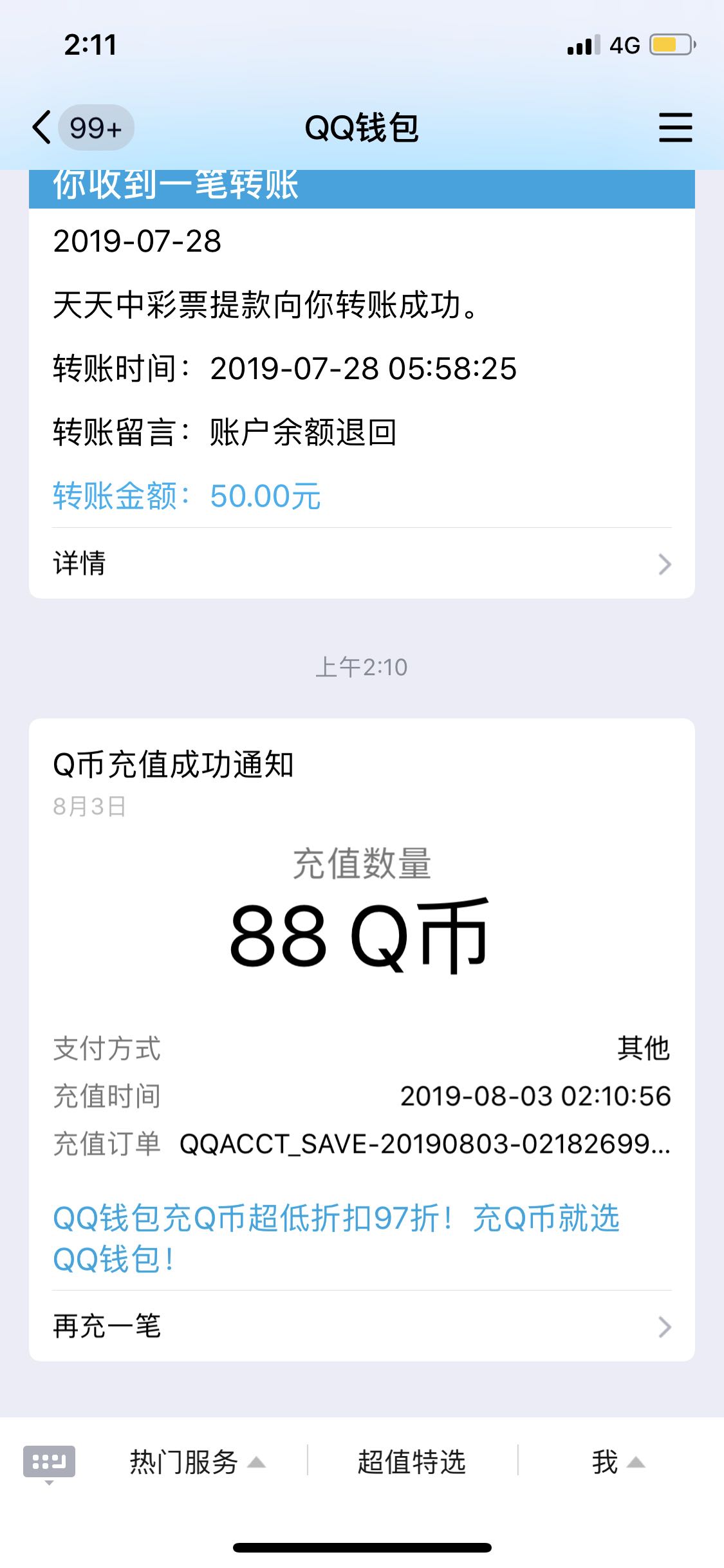Image resolution: width=724 pixels, height=1568 pixels.
Task: Go back to the message list
Action: [42, 127]
